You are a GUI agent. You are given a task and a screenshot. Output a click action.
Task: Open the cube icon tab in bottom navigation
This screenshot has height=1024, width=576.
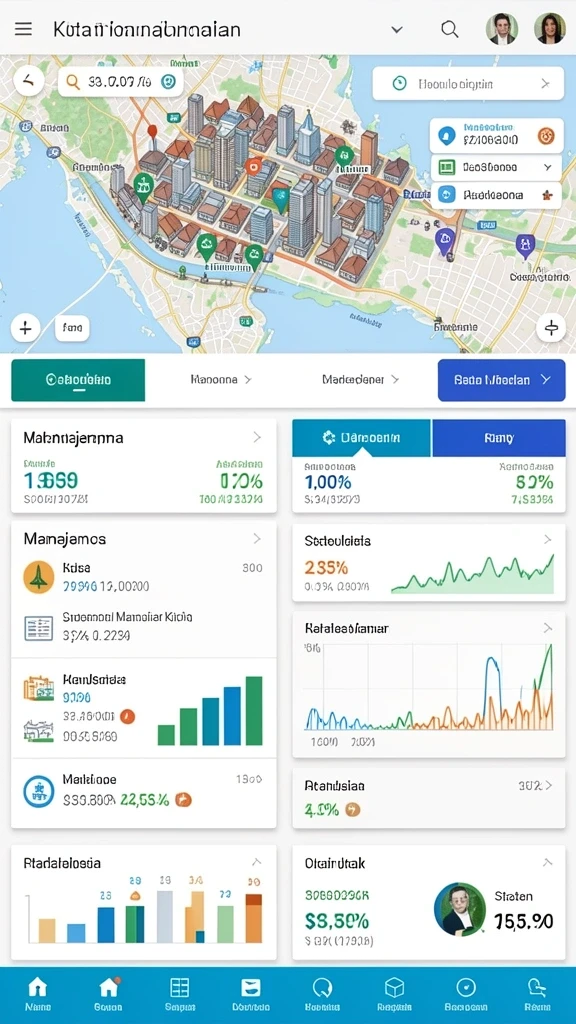pyautogui.click(x=394, y=995)
